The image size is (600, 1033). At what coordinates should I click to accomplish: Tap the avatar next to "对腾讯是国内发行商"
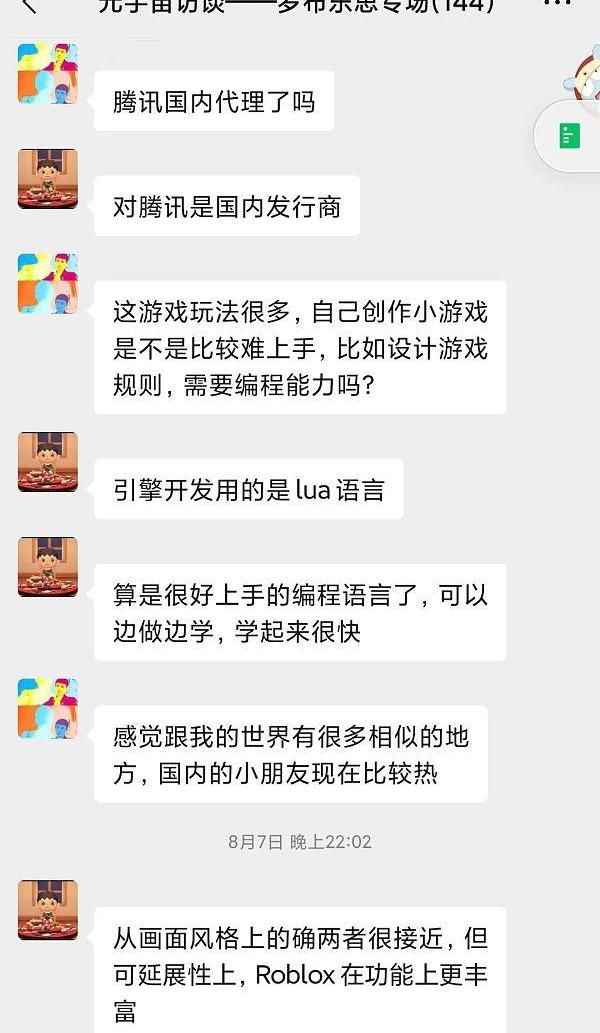tap(47, 179)
